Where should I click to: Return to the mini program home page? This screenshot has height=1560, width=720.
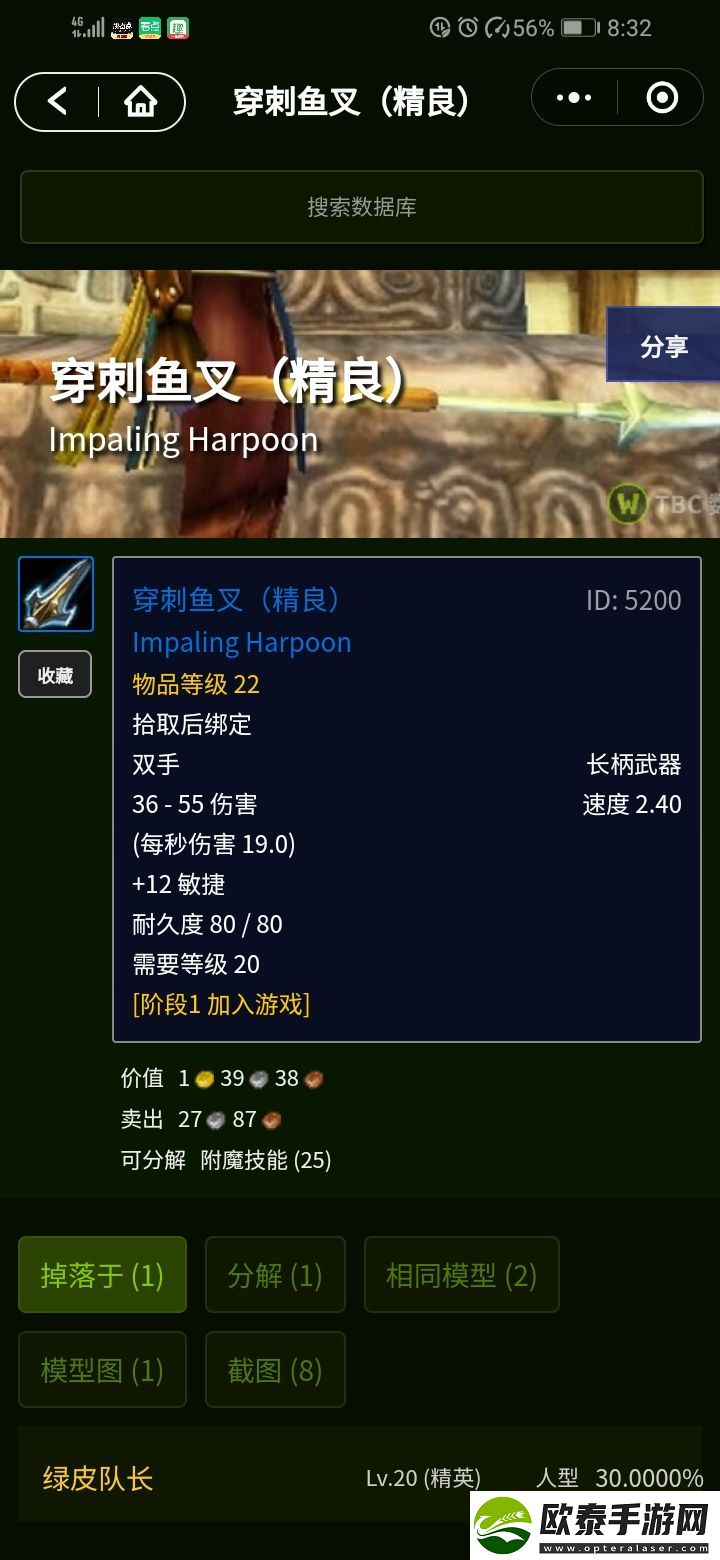coord(141,101)
